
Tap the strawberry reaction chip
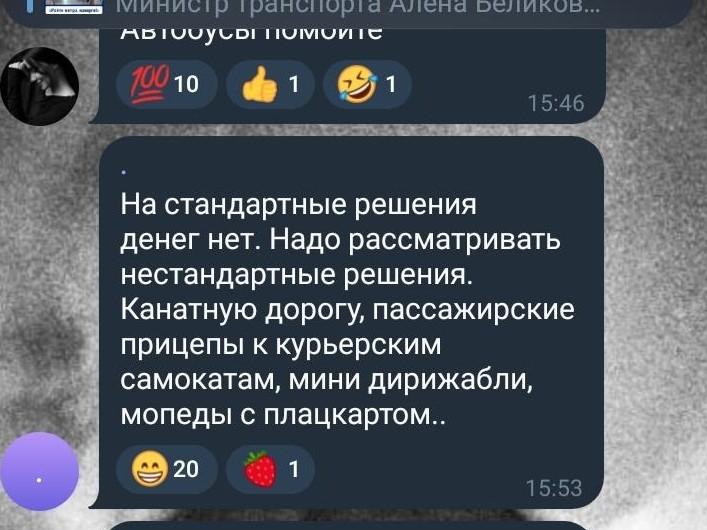point(270,469)
